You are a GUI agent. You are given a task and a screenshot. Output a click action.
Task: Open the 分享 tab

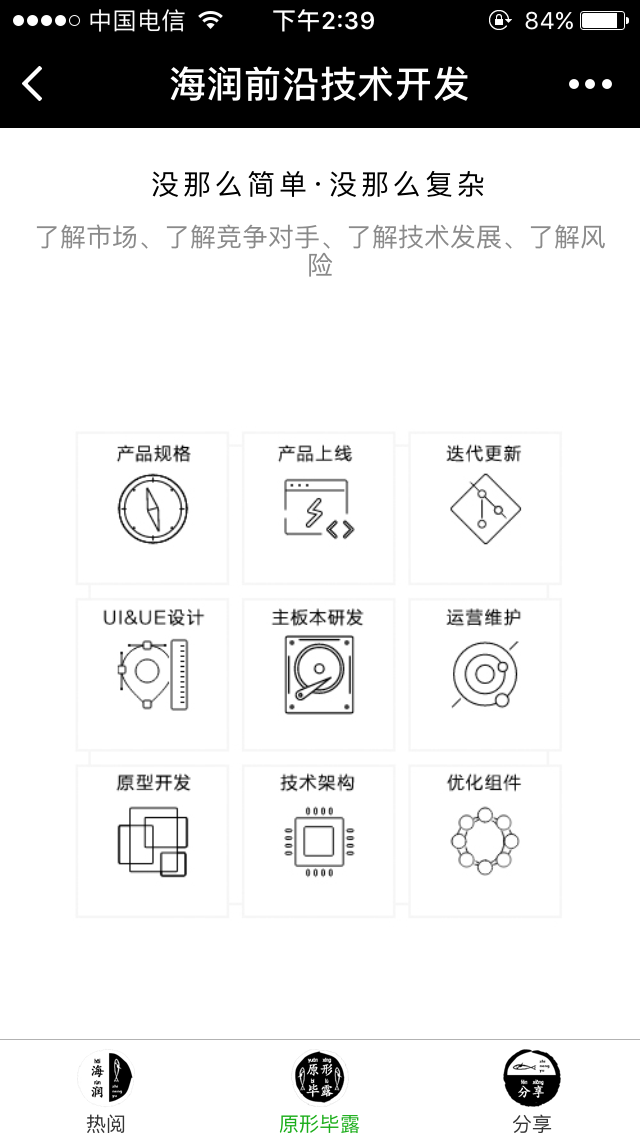coord(532,1090)
